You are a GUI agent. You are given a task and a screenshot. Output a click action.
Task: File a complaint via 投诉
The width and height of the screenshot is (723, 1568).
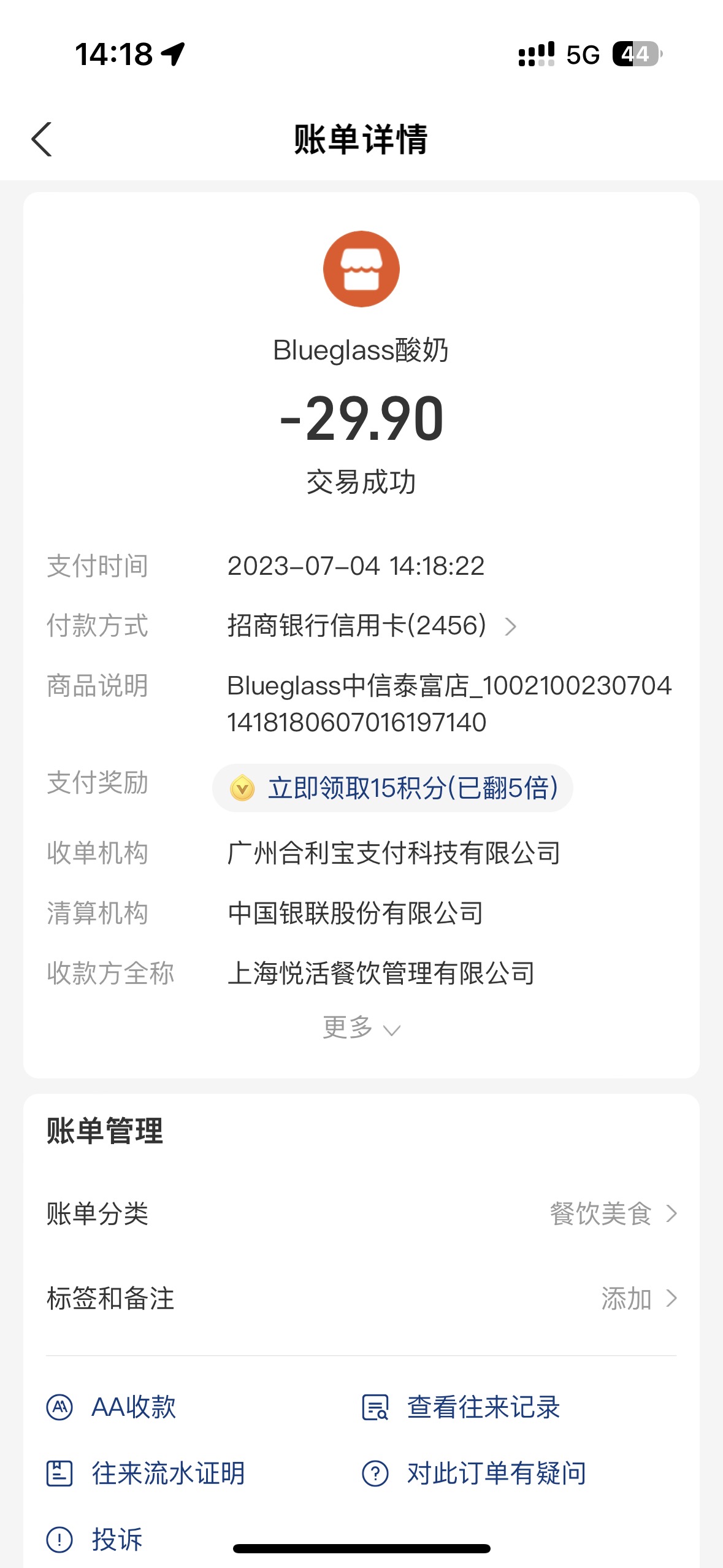click(x=94, y=1539)
